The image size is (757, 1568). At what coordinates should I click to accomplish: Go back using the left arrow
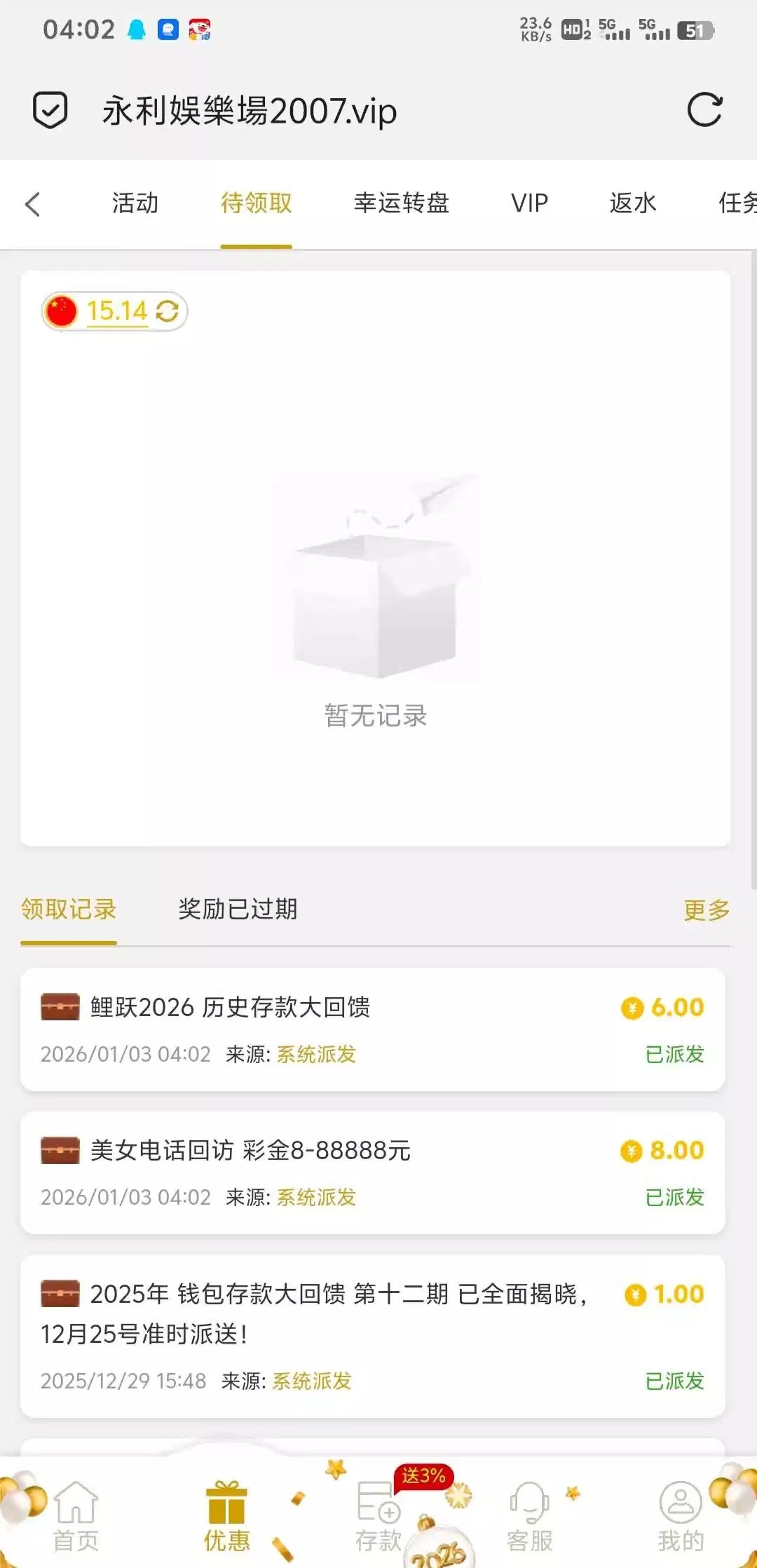pos(32,204)
